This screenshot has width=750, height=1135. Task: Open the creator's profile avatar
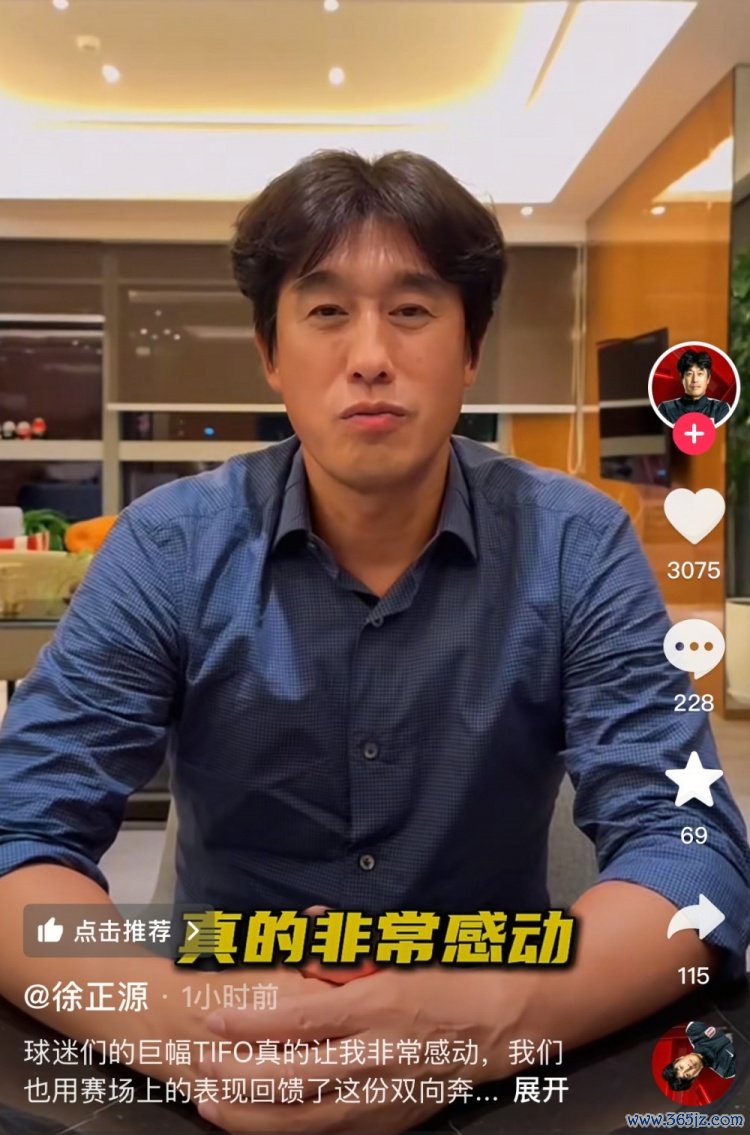pyautogui.click(x=694, y=383)
